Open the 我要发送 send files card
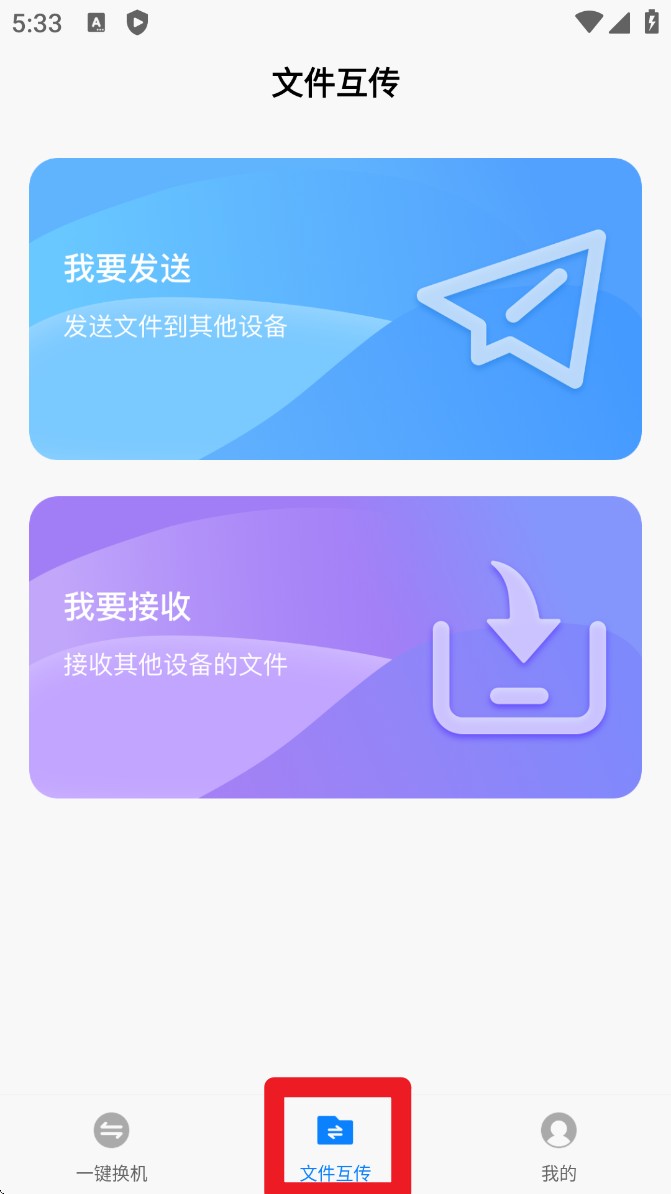This screenshot has width=671, height=1194. [335, 309]
